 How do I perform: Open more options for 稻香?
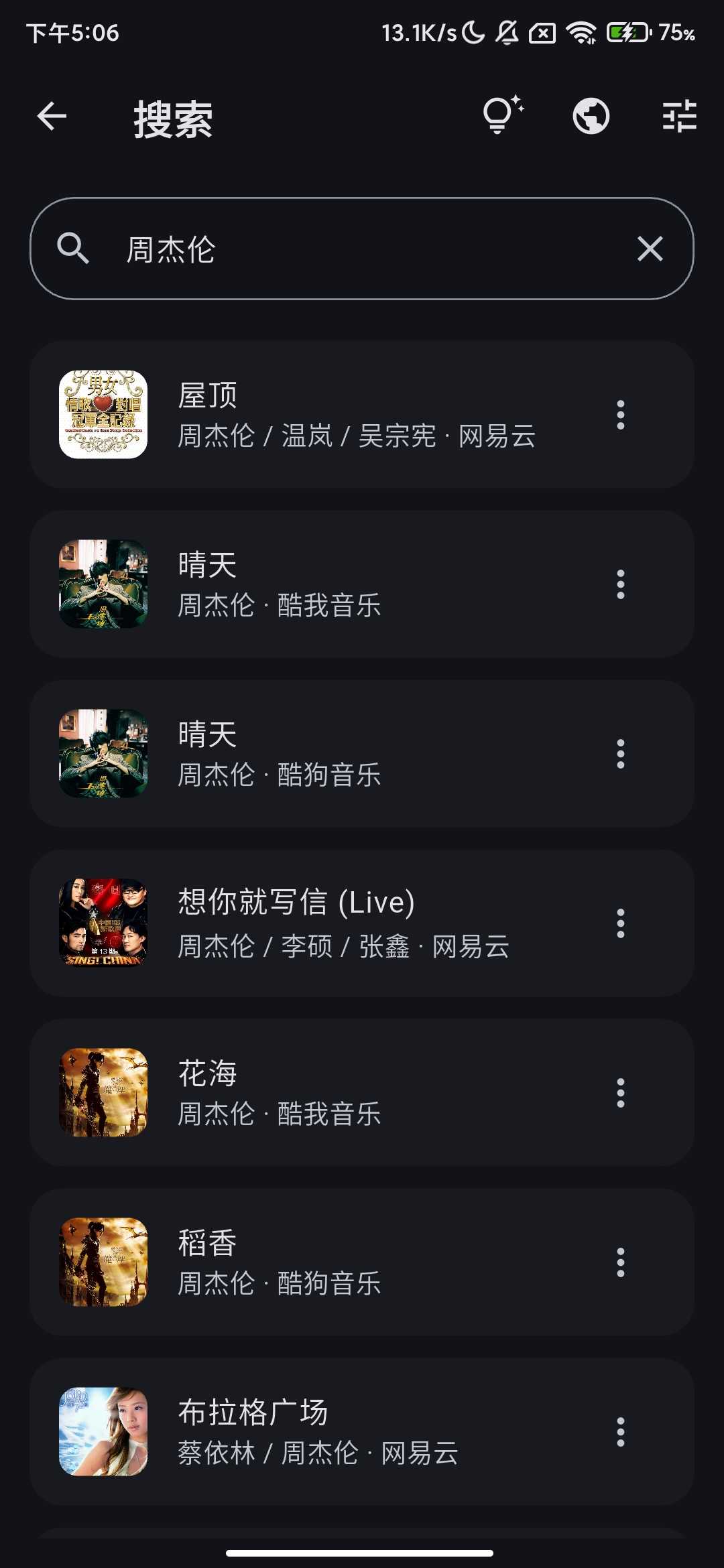point(621,1262)
